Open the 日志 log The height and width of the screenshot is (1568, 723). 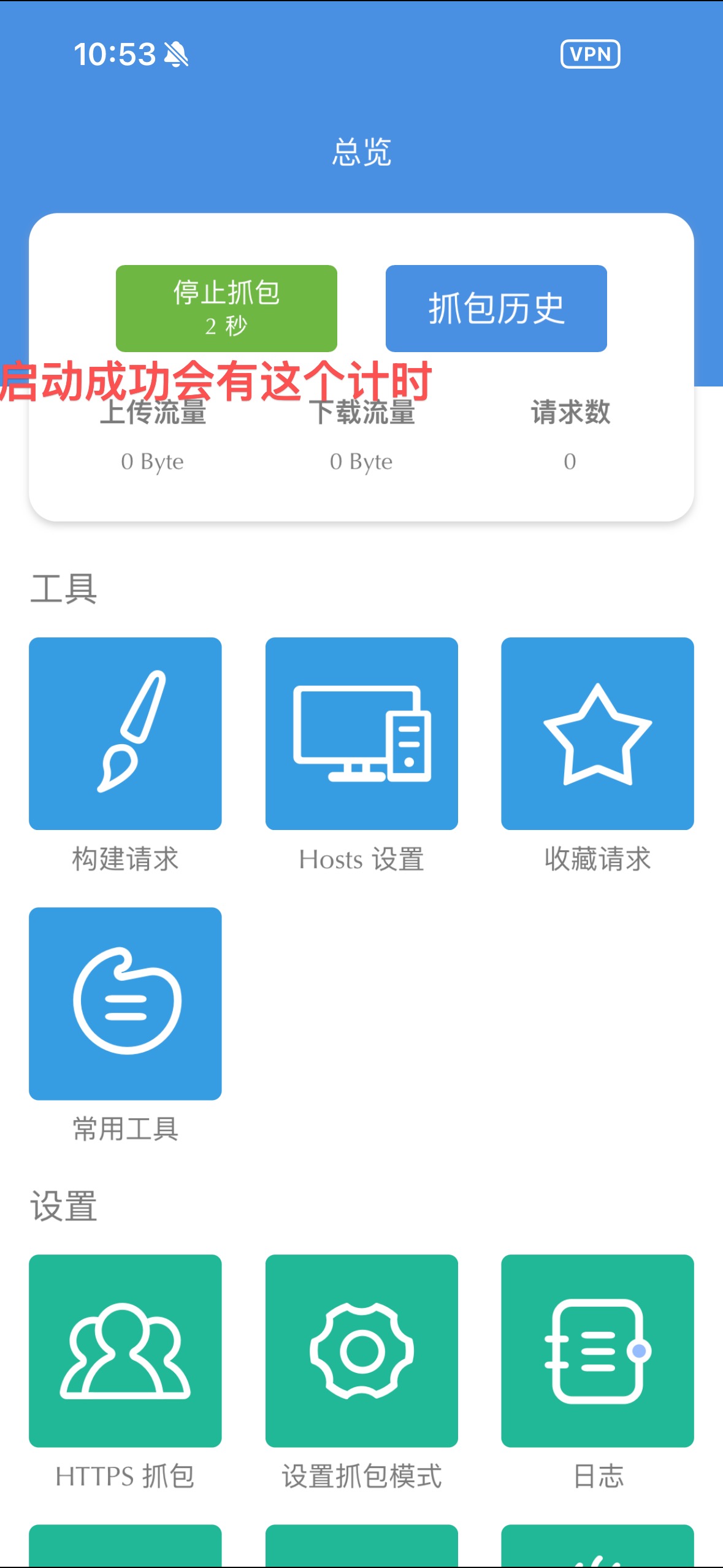597,1350
